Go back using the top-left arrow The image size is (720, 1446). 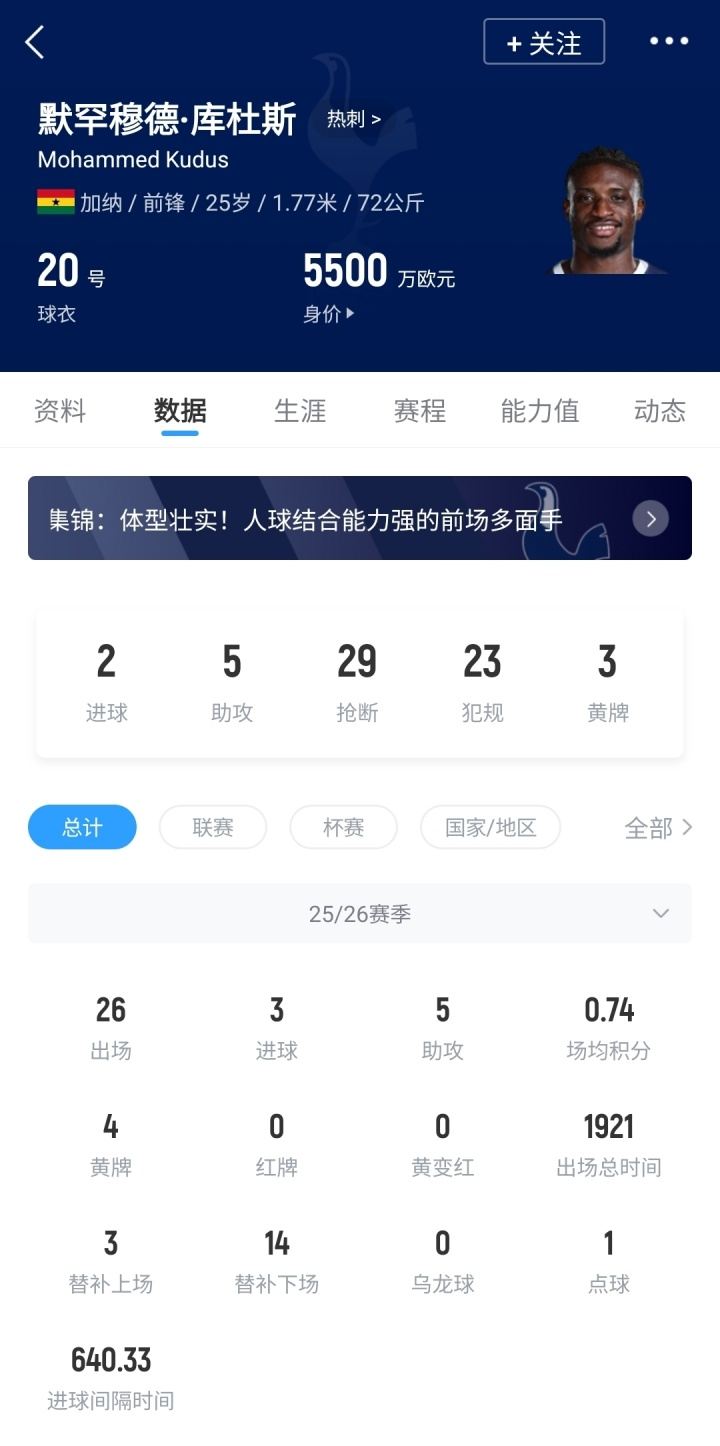pos(35,42)
